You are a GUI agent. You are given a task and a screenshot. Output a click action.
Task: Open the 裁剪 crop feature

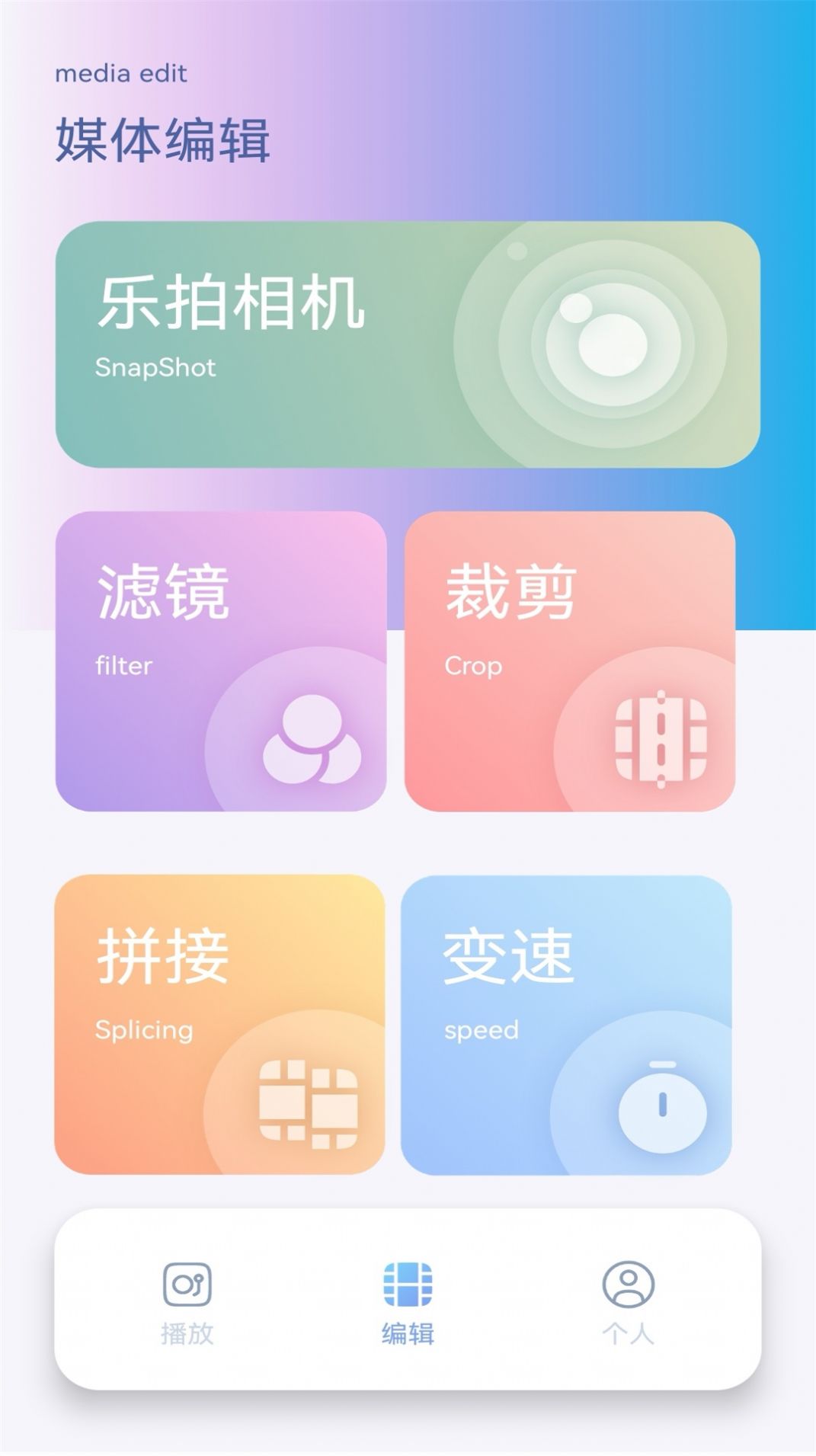570,663
